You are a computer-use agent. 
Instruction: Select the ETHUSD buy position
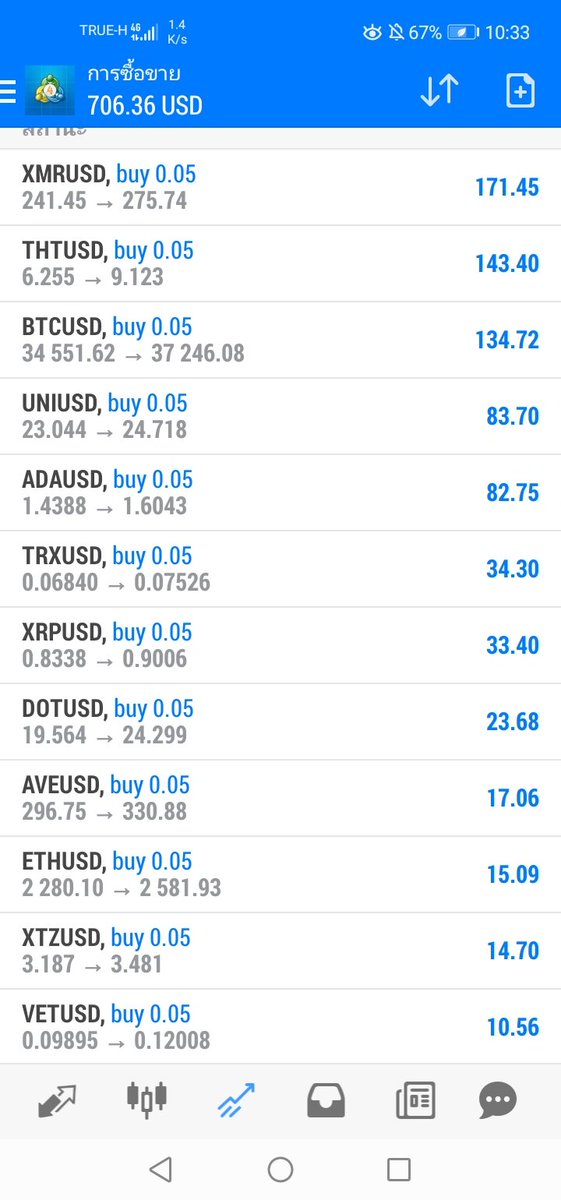coord(280,874)
